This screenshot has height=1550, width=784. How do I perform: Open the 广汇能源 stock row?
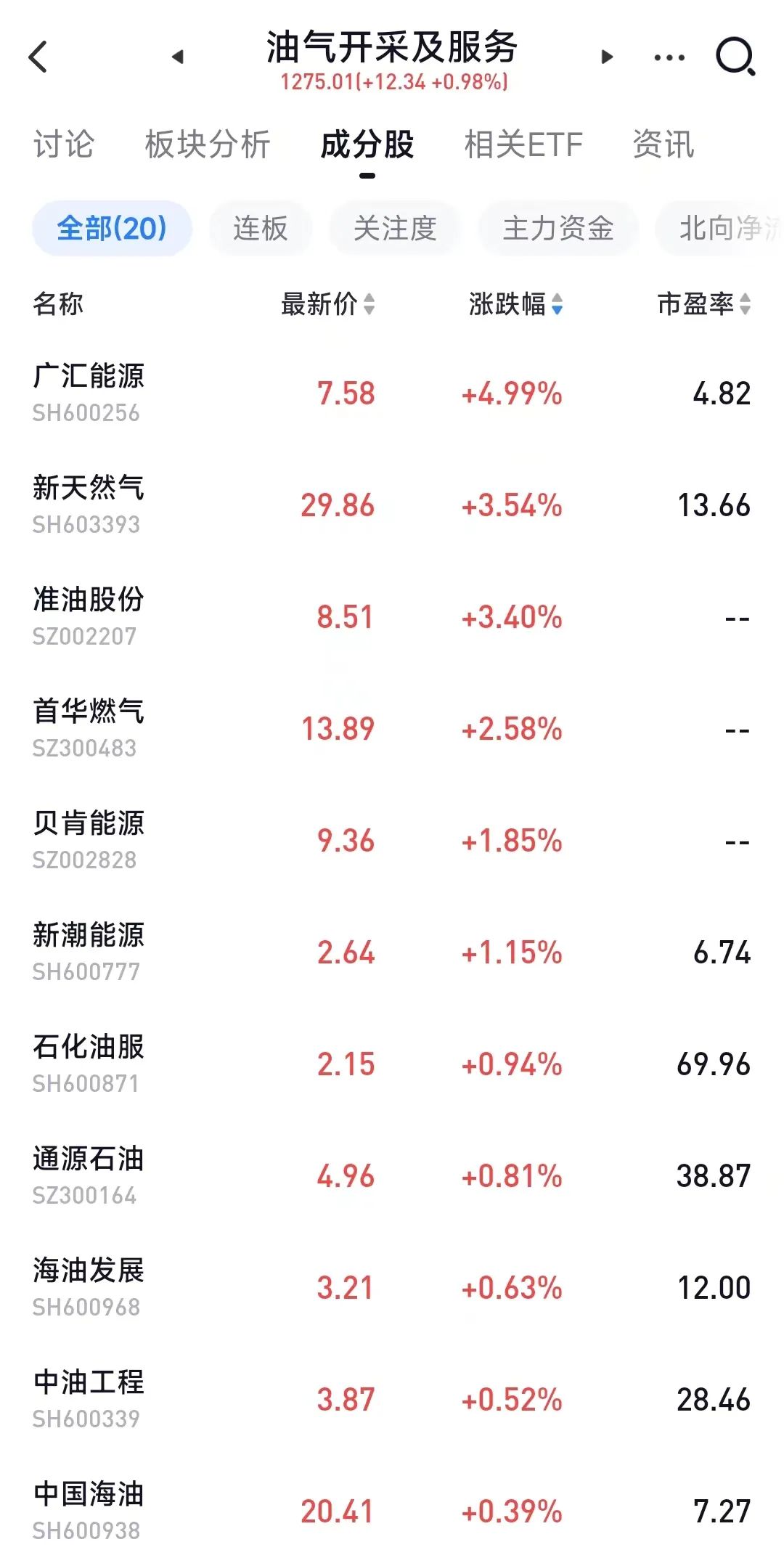click(392, 393)
